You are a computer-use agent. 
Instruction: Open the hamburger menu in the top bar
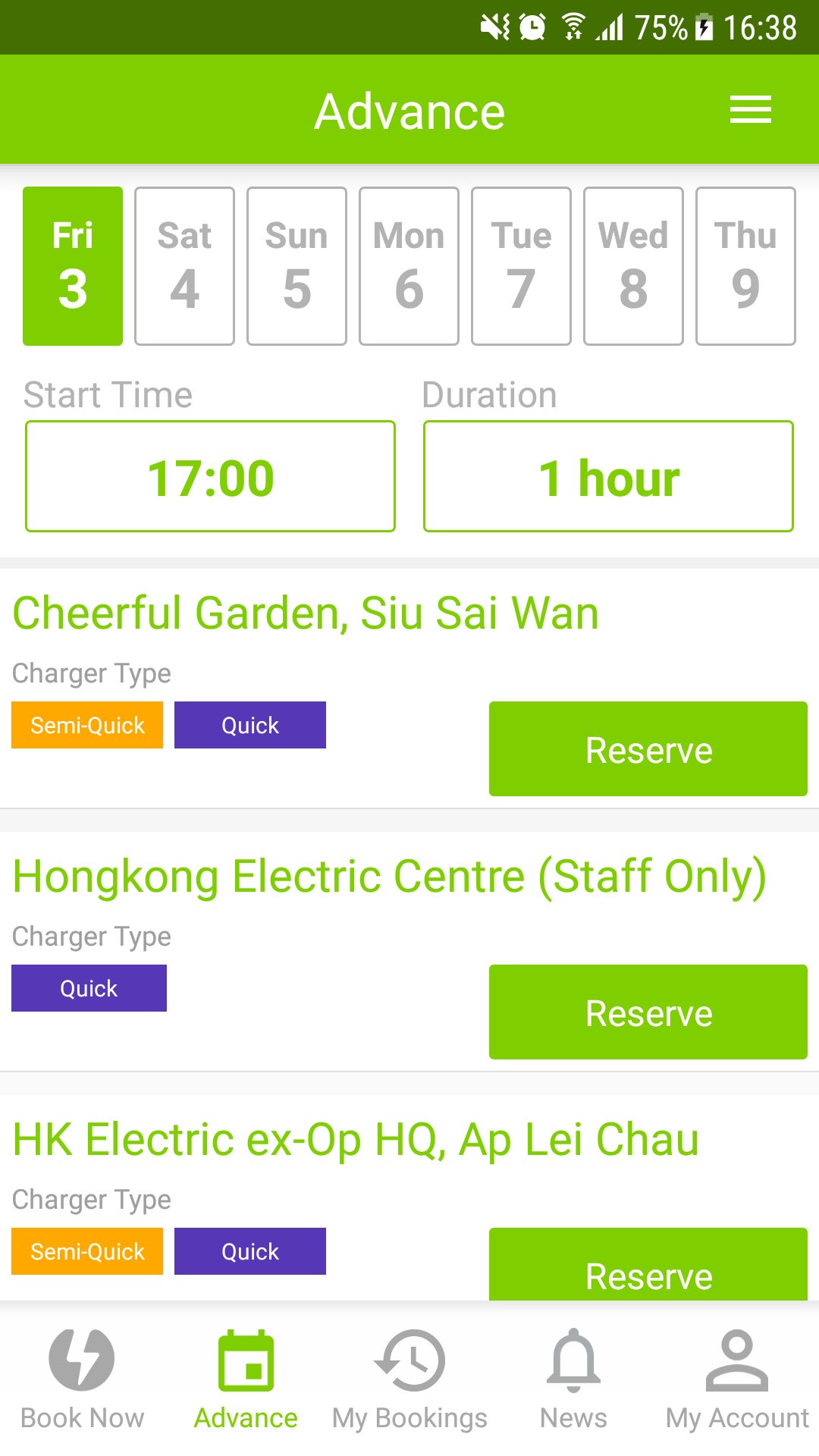pyautogui.click(x=751, y=109)
